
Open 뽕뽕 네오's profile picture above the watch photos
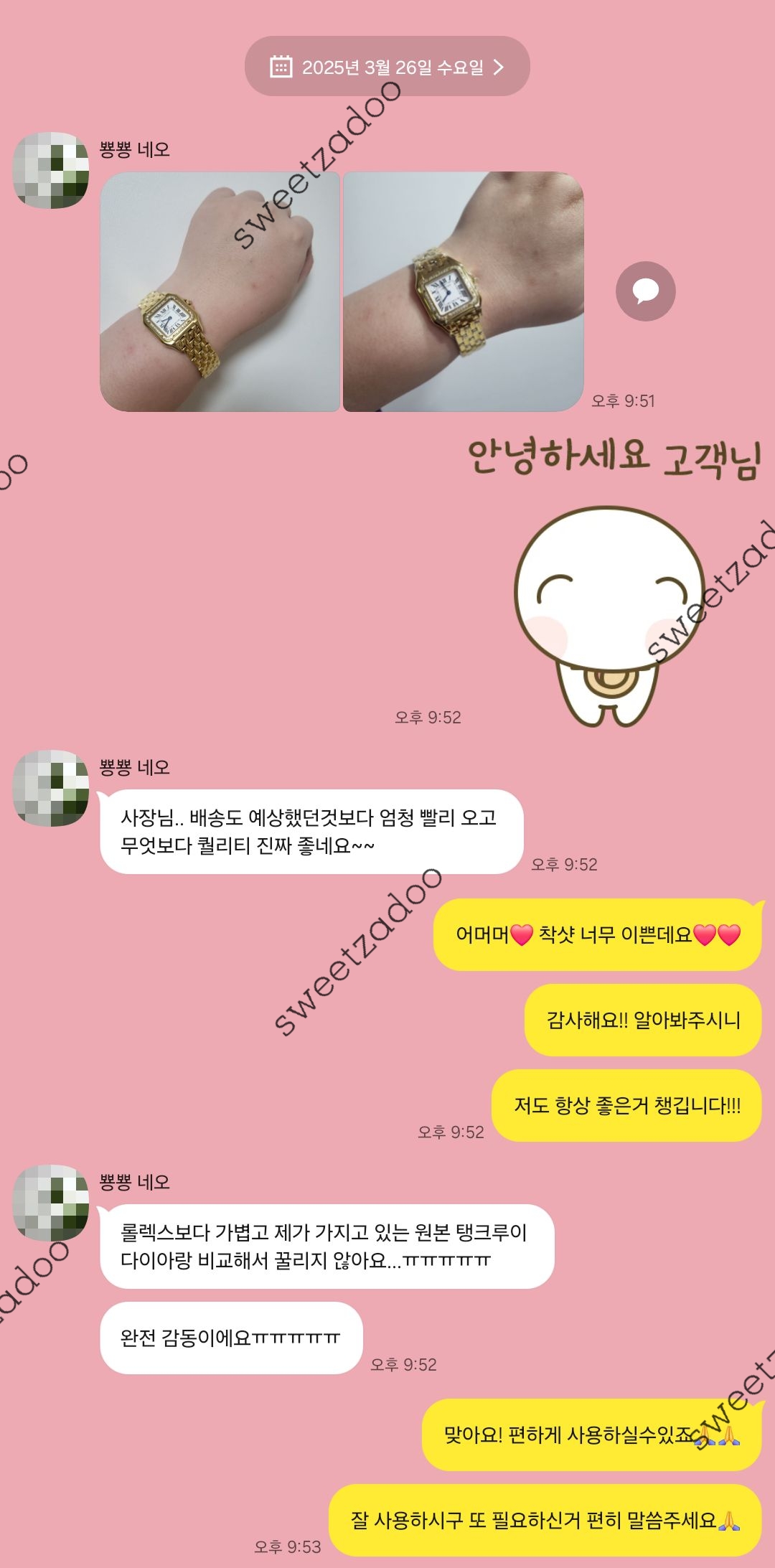point(52,170)
